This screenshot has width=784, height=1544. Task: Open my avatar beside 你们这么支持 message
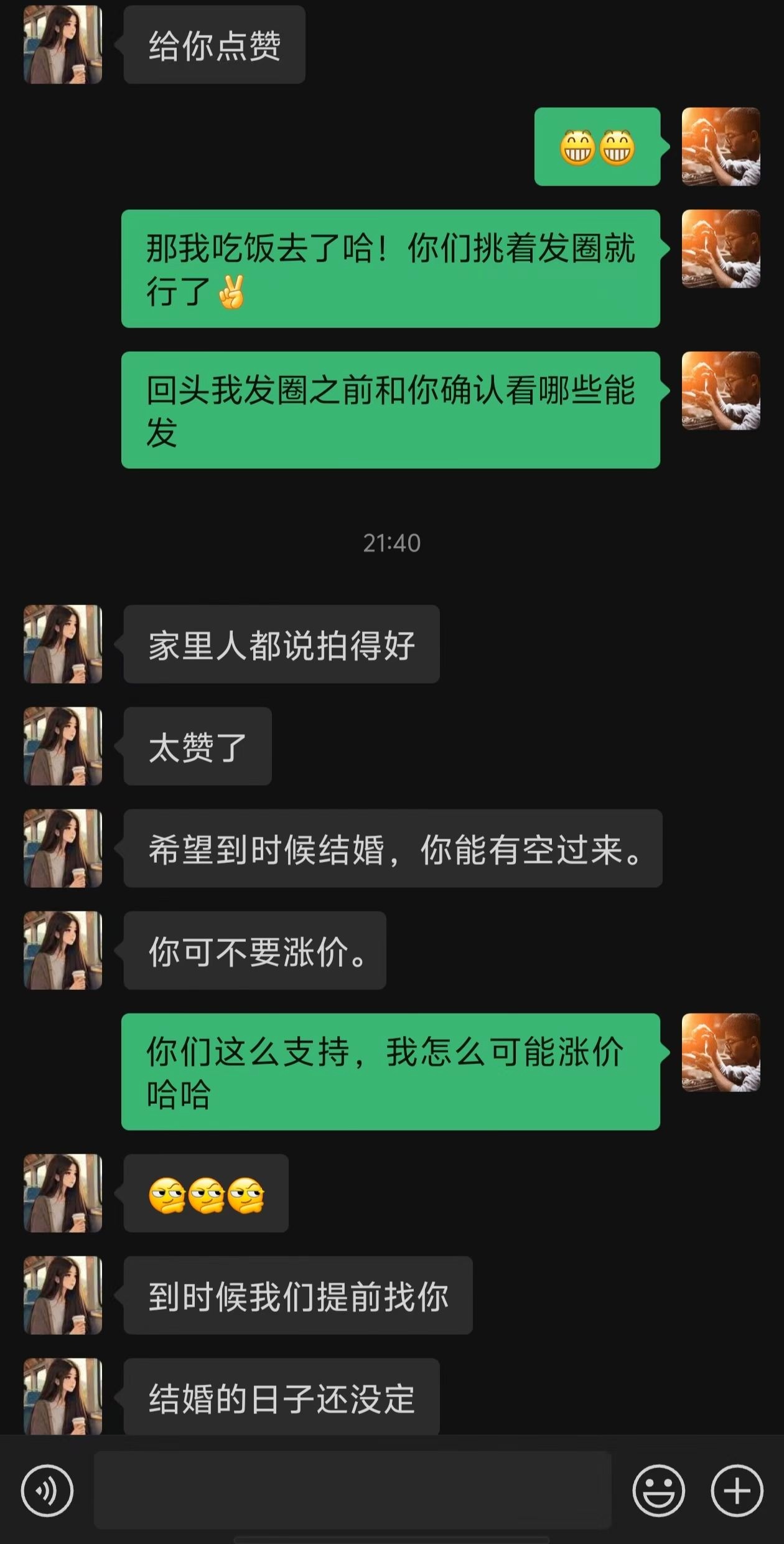pos(721,1052)
